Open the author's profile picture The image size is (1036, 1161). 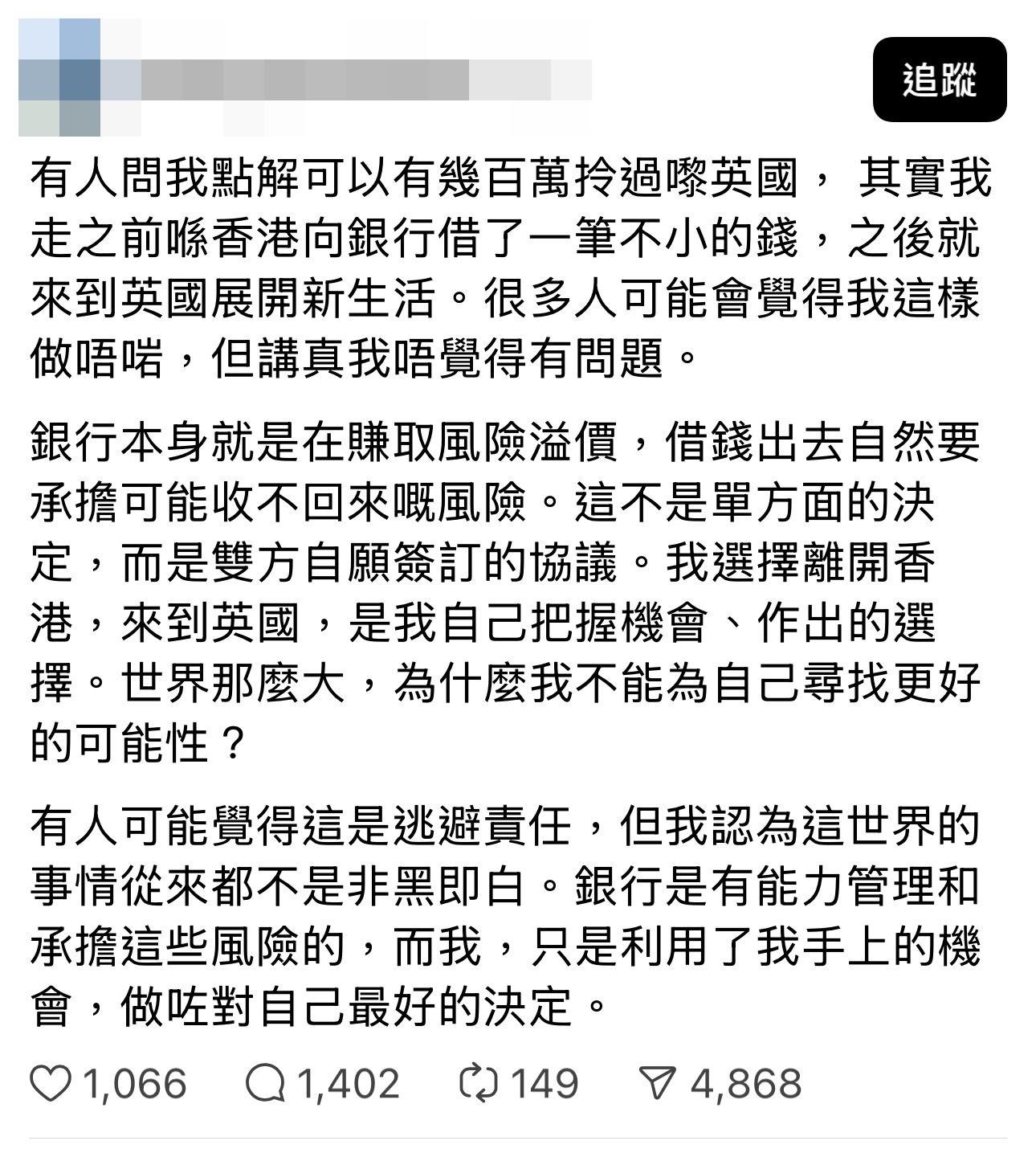[59, 78]
